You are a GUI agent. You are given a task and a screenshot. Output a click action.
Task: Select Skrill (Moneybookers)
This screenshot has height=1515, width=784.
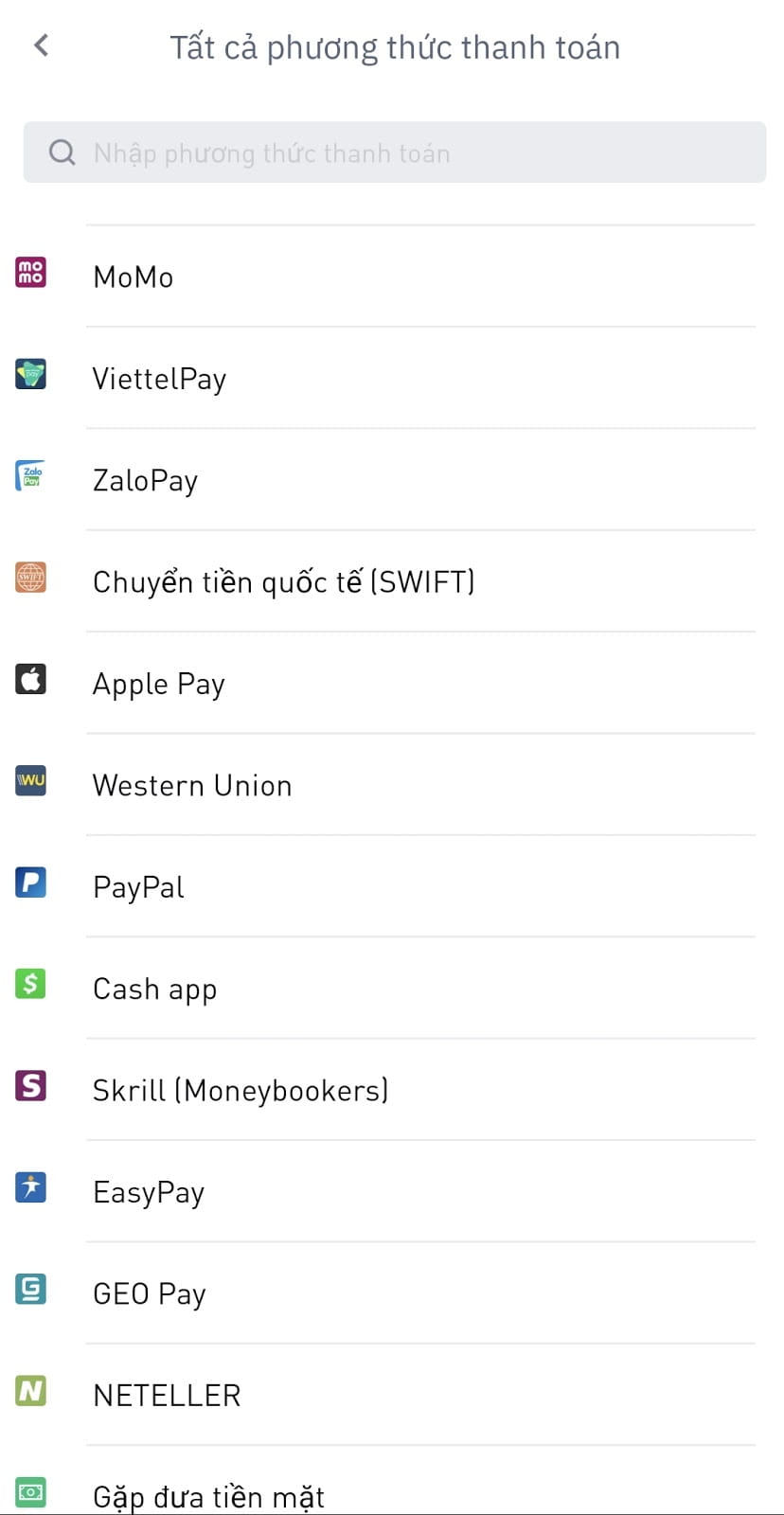coord(392,1090)
